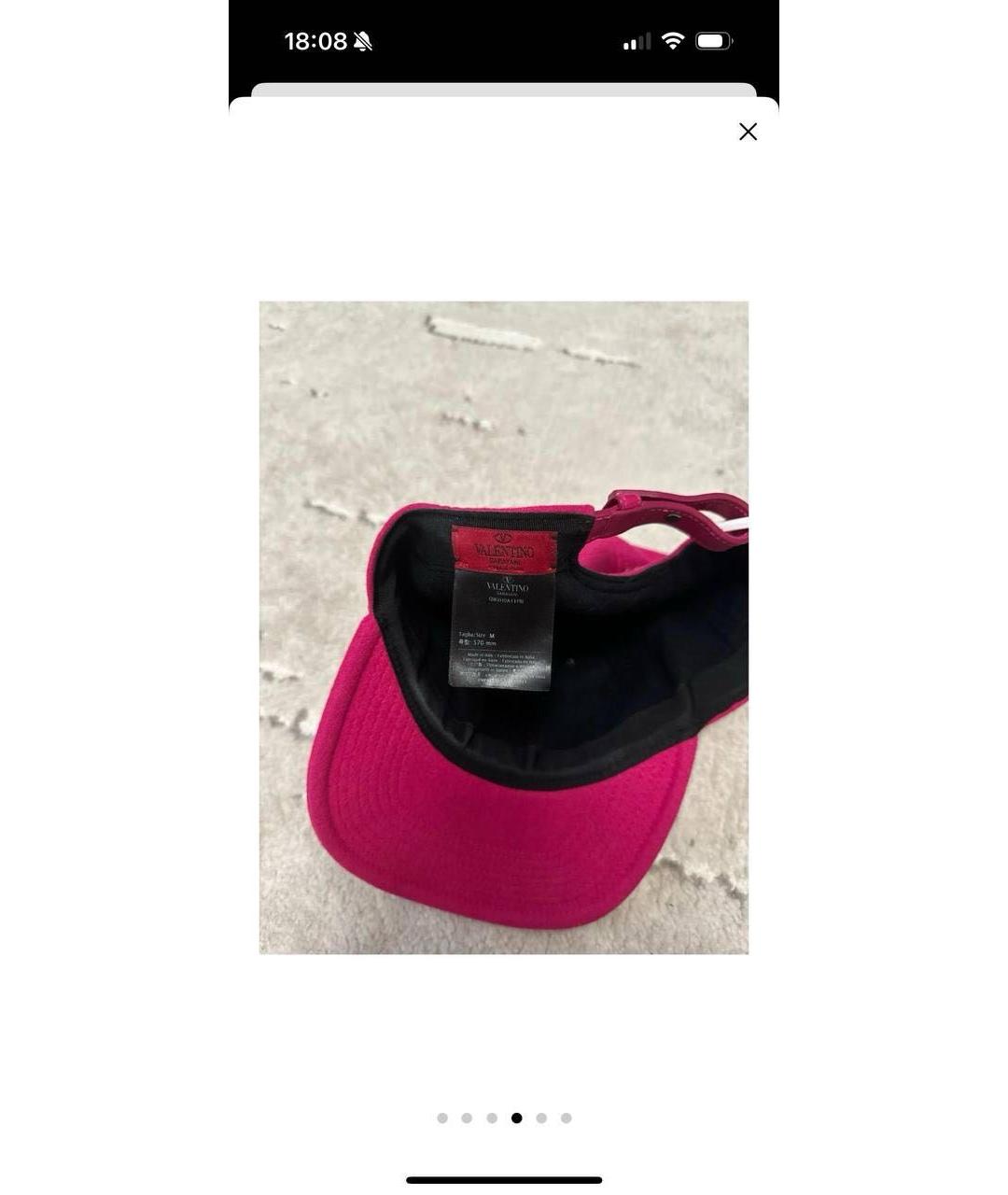Jump to the last photo dot

pos(567,1118)
